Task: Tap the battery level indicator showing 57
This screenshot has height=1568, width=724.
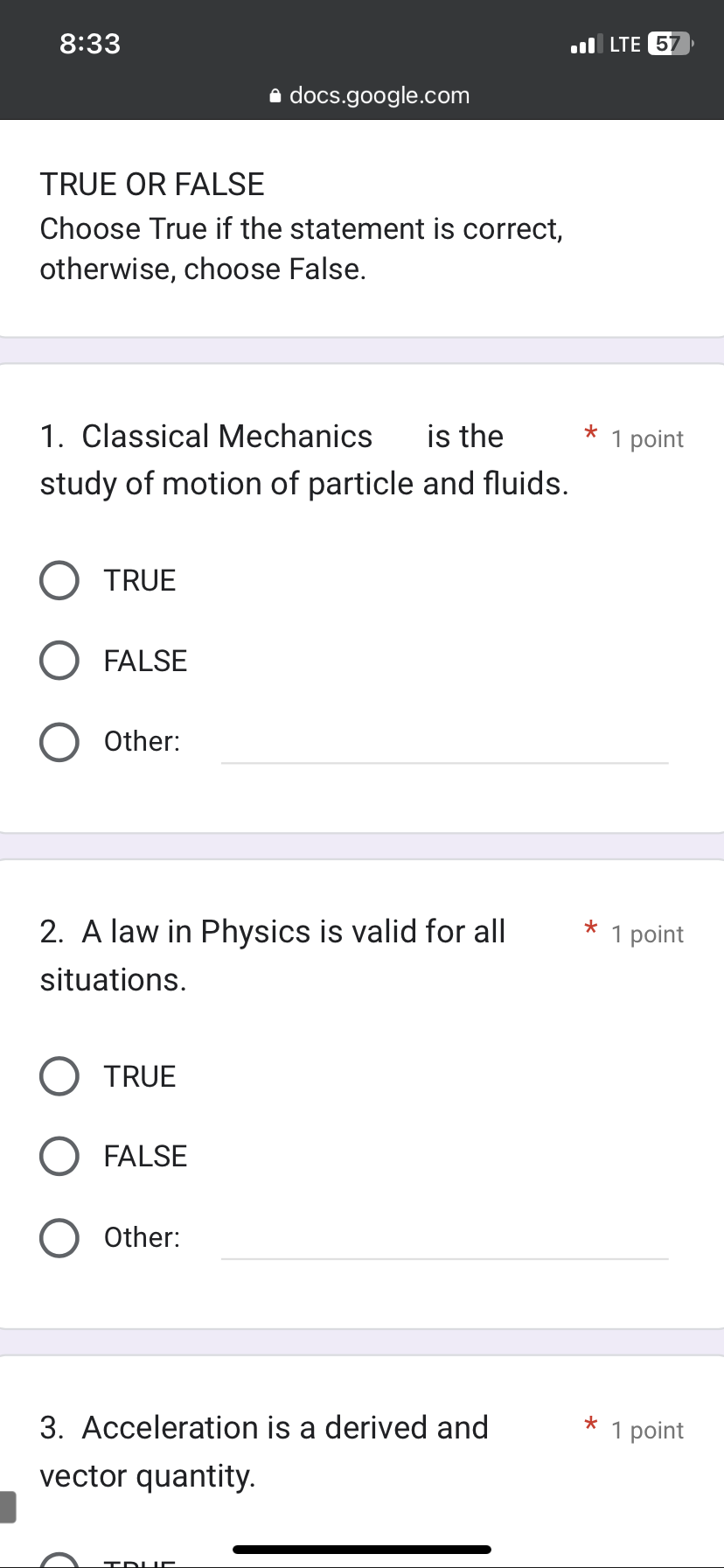Action: (668, 43)
